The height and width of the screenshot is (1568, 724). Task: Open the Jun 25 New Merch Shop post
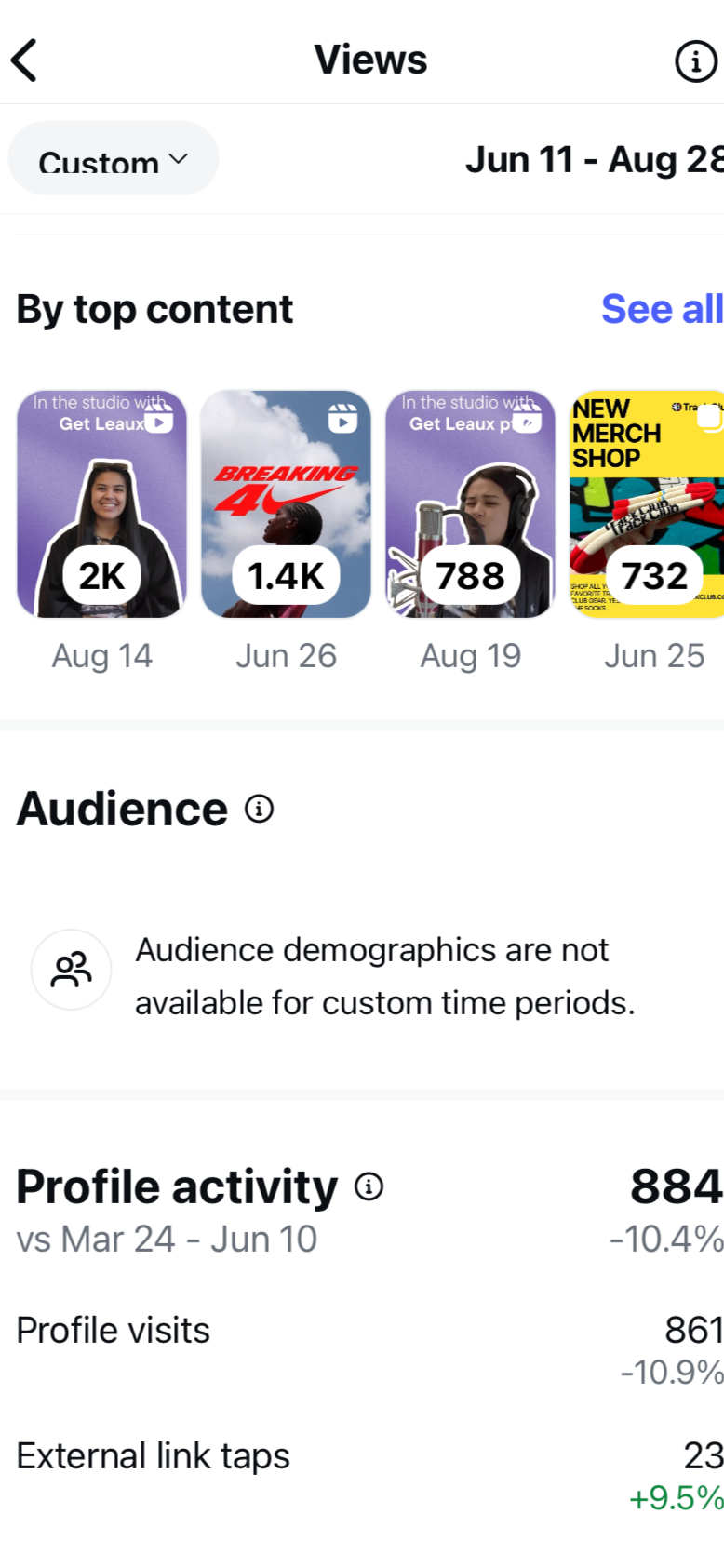[x=647, y=504]
